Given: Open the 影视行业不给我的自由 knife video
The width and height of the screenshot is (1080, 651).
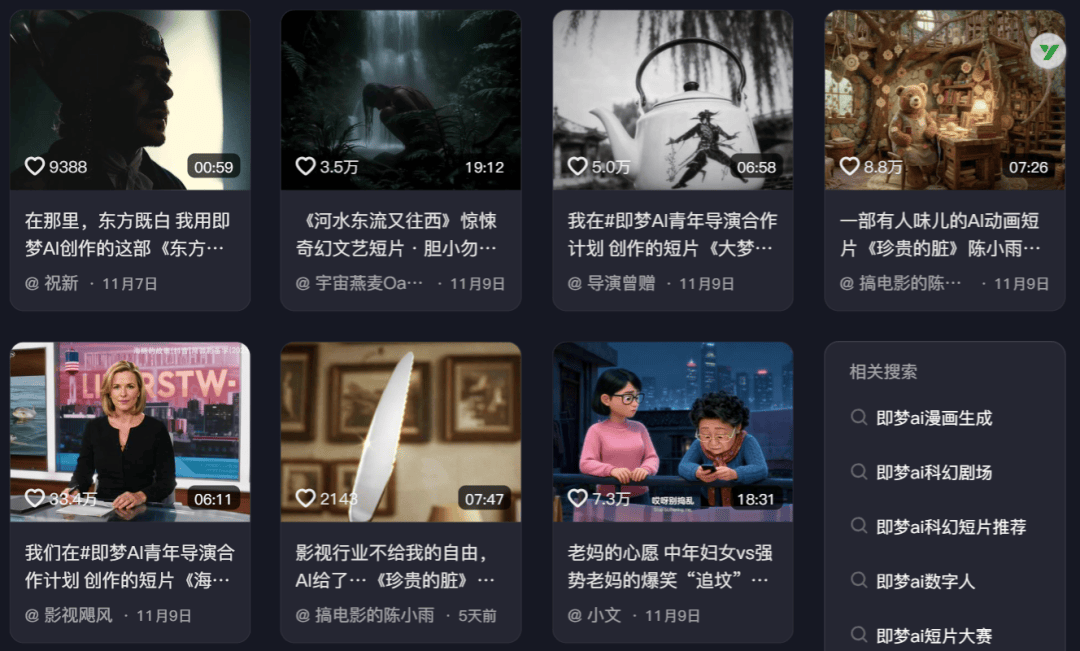Looking at the screenshot, I should click(x=400, y=432).
